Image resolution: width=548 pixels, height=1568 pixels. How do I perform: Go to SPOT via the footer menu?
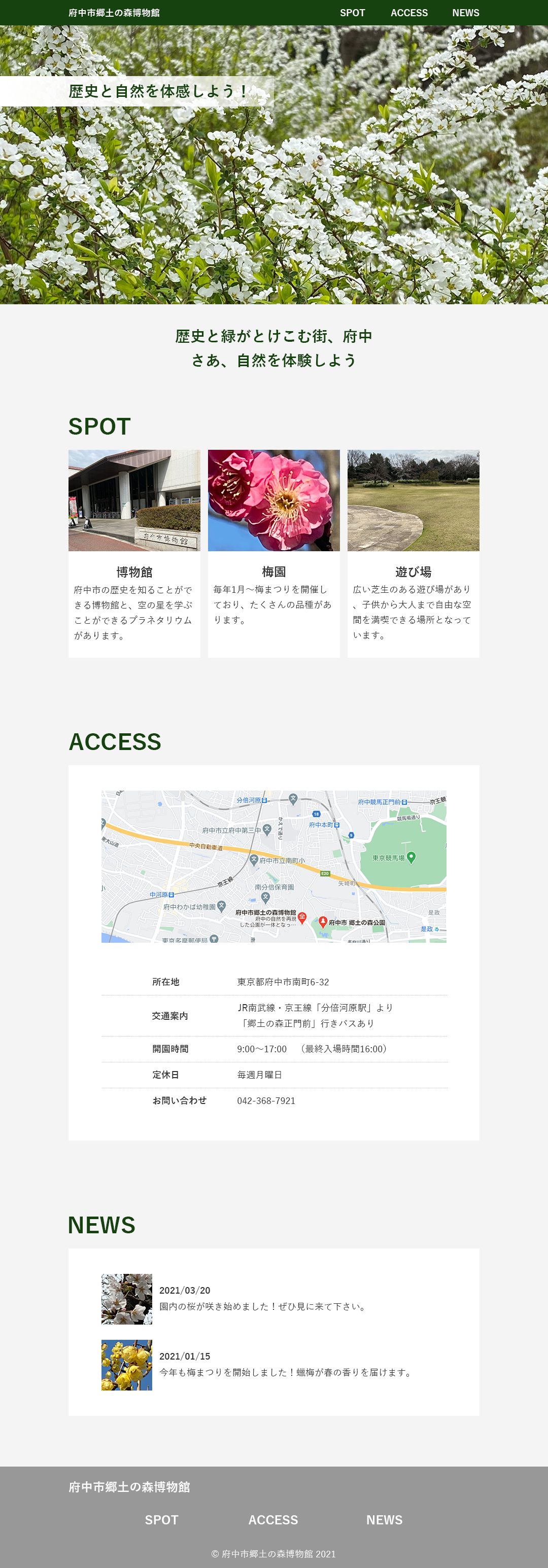(x=161, y=1520)
